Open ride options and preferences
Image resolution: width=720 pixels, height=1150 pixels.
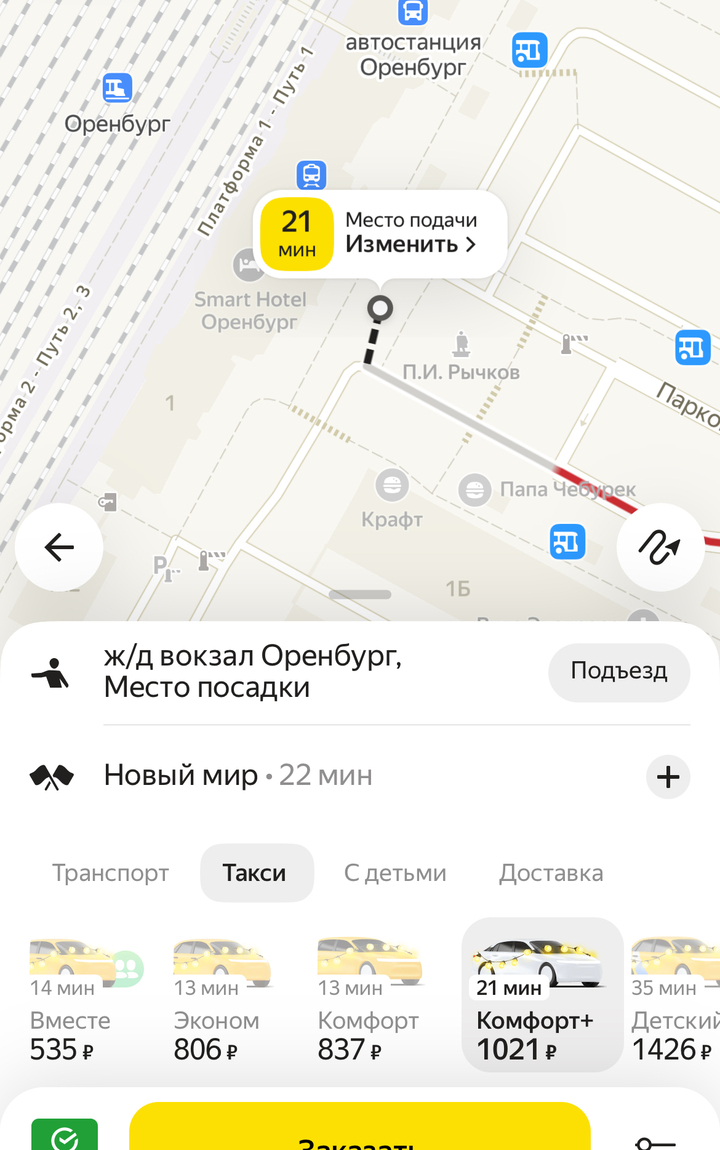click(657, 1136)
